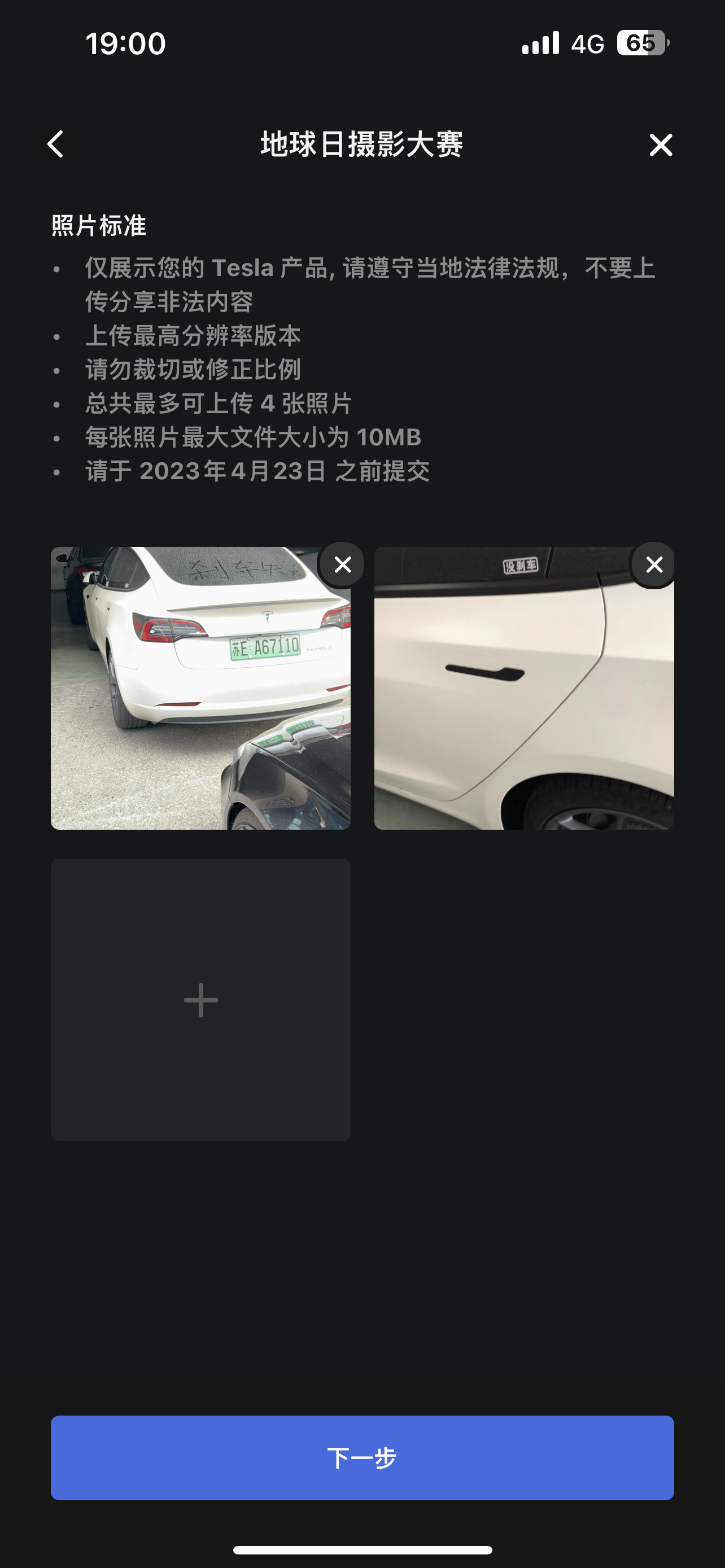Tap the 10MB file size requirement text
Viewport: 725px width, 1568px height.
click(x=252, y=437)
